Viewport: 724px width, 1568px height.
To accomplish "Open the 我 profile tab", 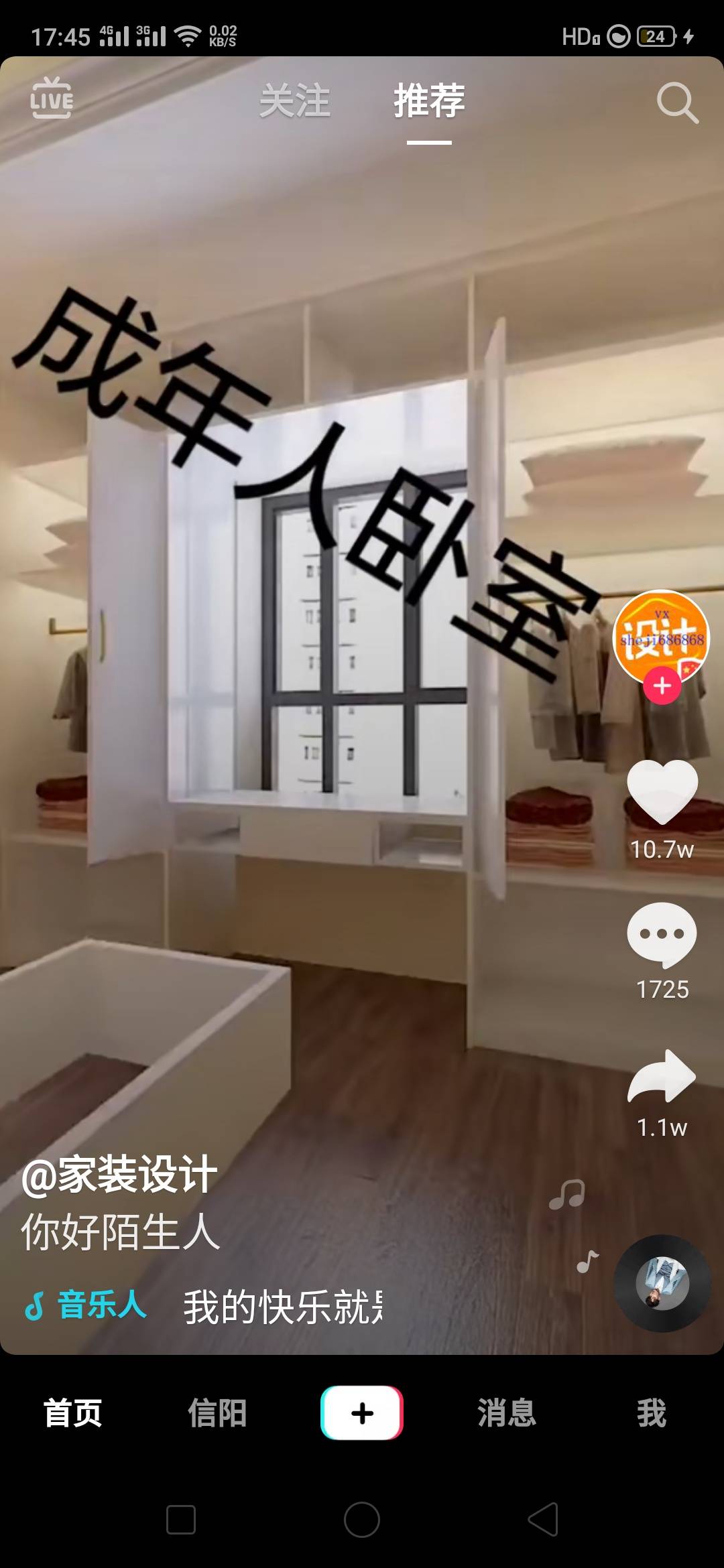I will pos(652,1413).
